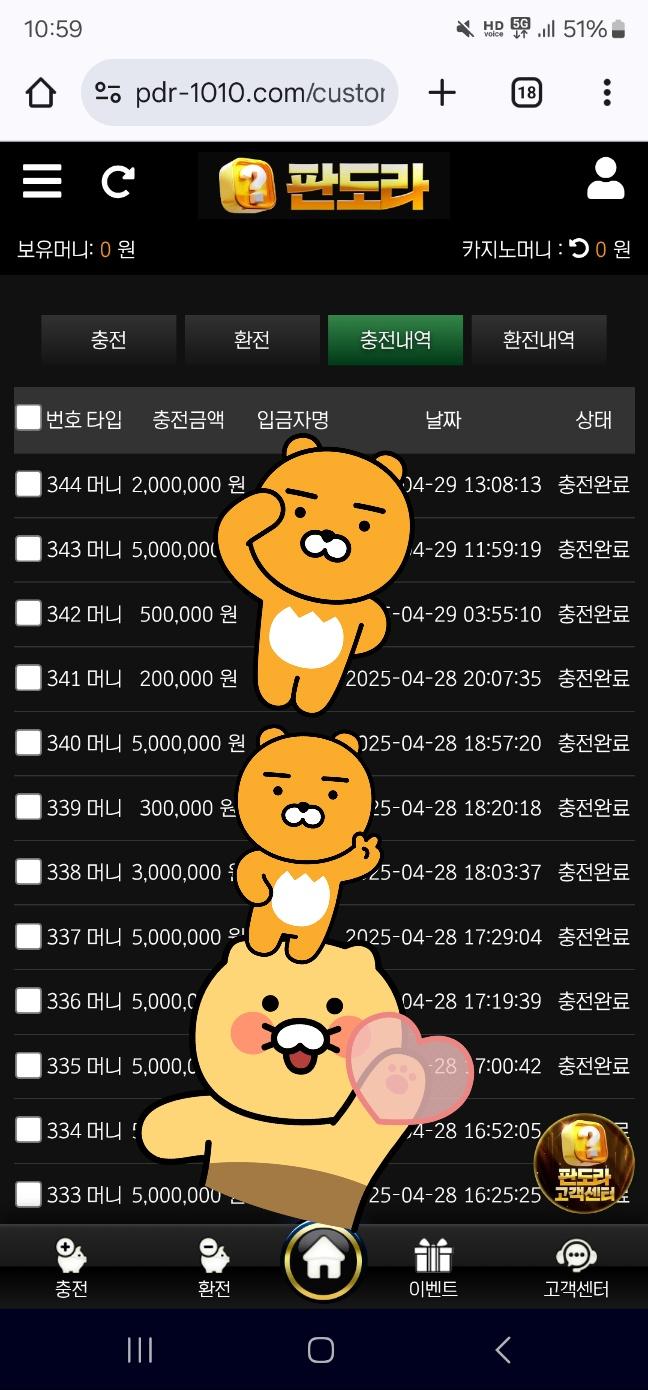Refresh the 카지노머니 balance
Image resolution: width=648 pixels, height=1390 pixels.
pyautogui.click(x=580, y=249)
